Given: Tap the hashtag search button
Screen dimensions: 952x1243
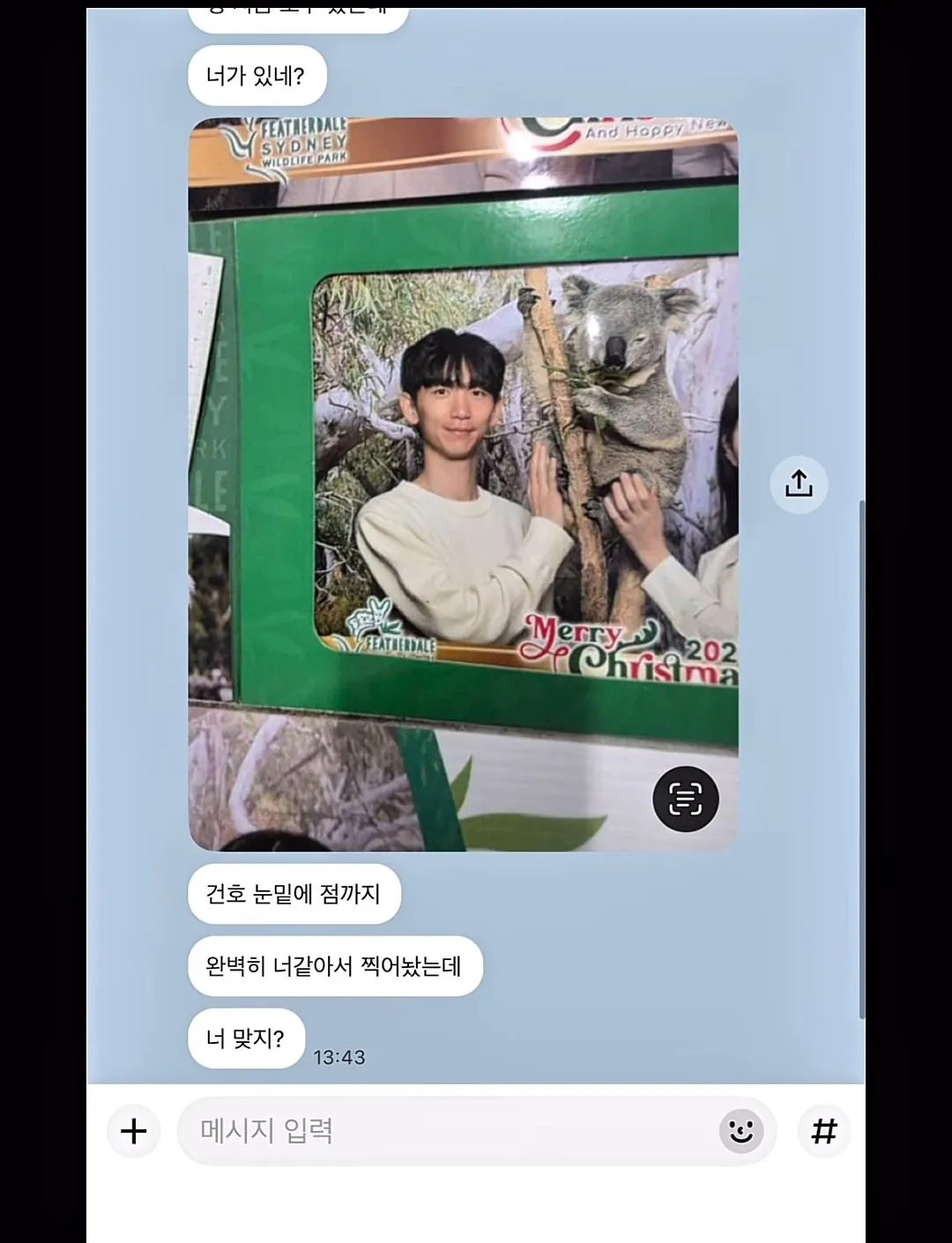Looking at the screenshot, I should pos(823,1130).
